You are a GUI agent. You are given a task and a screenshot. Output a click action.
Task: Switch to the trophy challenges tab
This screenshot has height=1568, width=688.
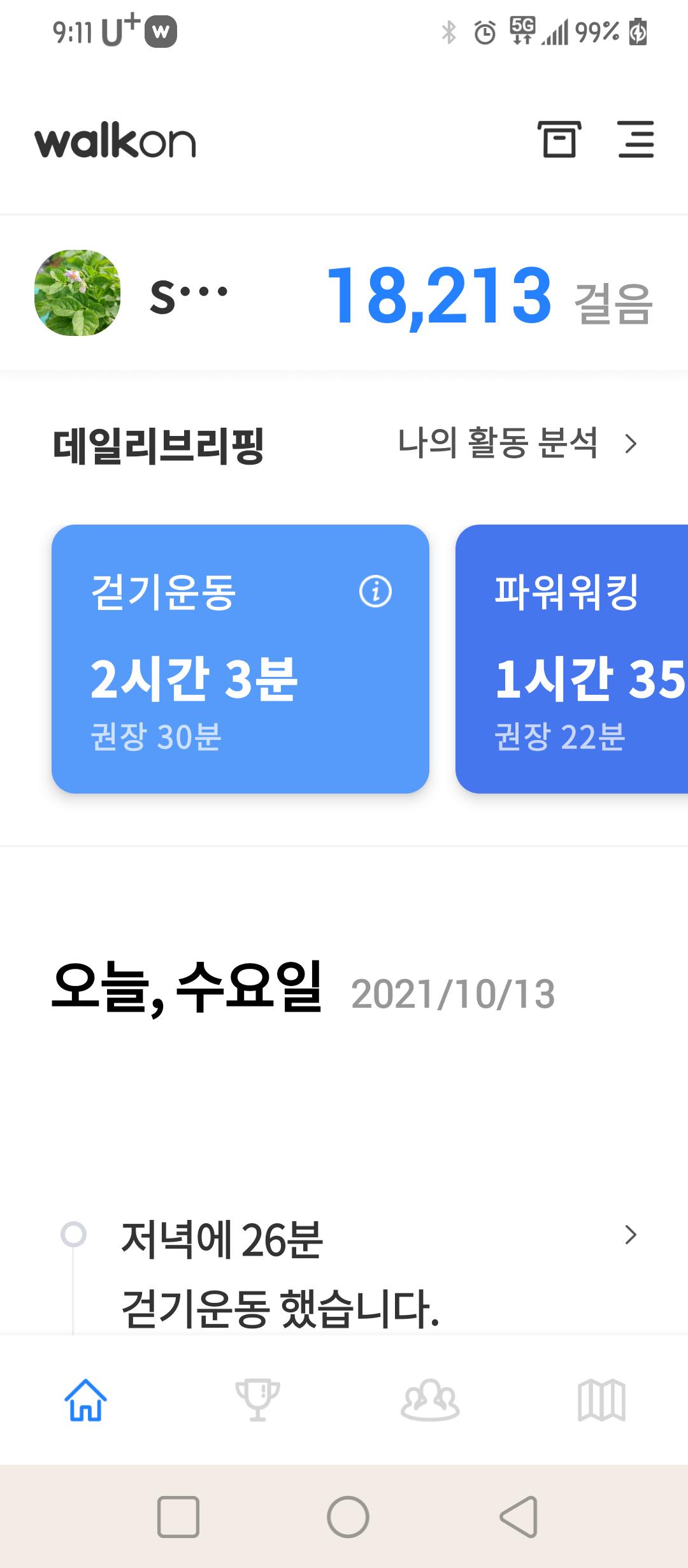(x=257, y=1400)
